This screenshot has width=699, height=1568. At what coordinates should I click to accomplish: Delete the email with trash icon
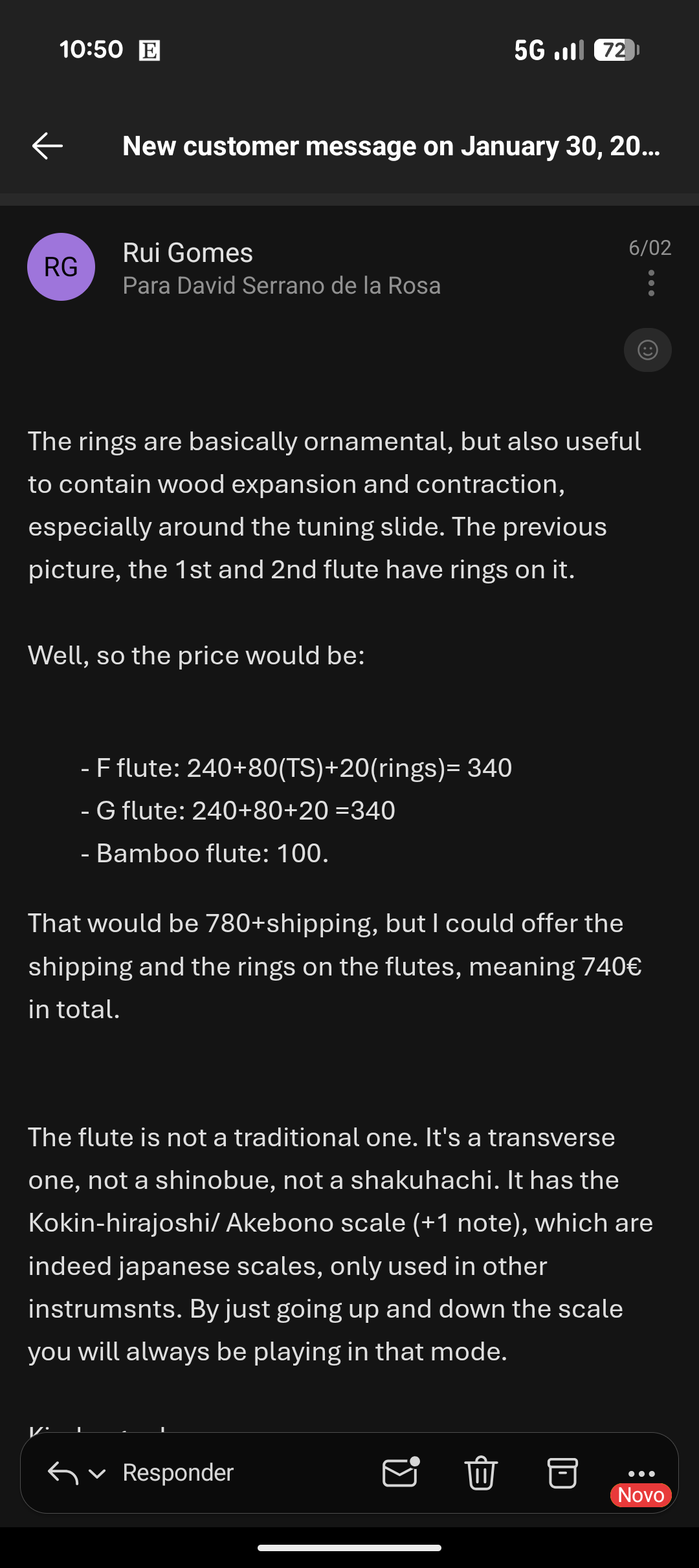coord(482,1474)
